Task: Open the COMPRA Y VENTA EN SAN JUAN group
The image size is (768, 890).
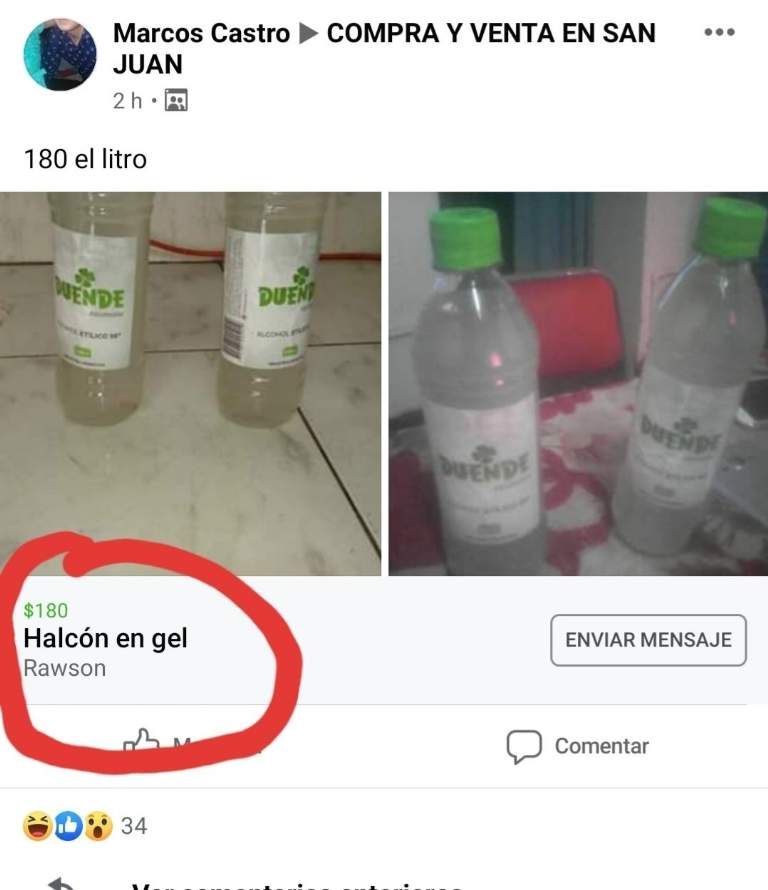Action: 490,33
